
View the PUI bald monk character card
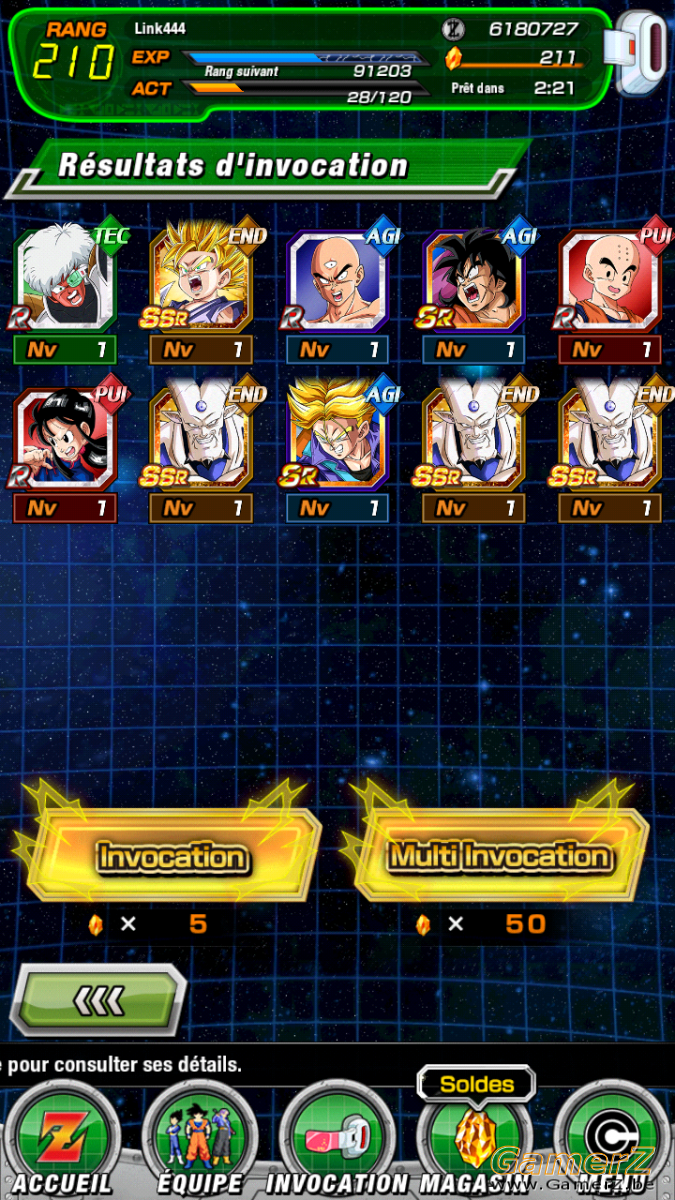click(x=610, y=280)
